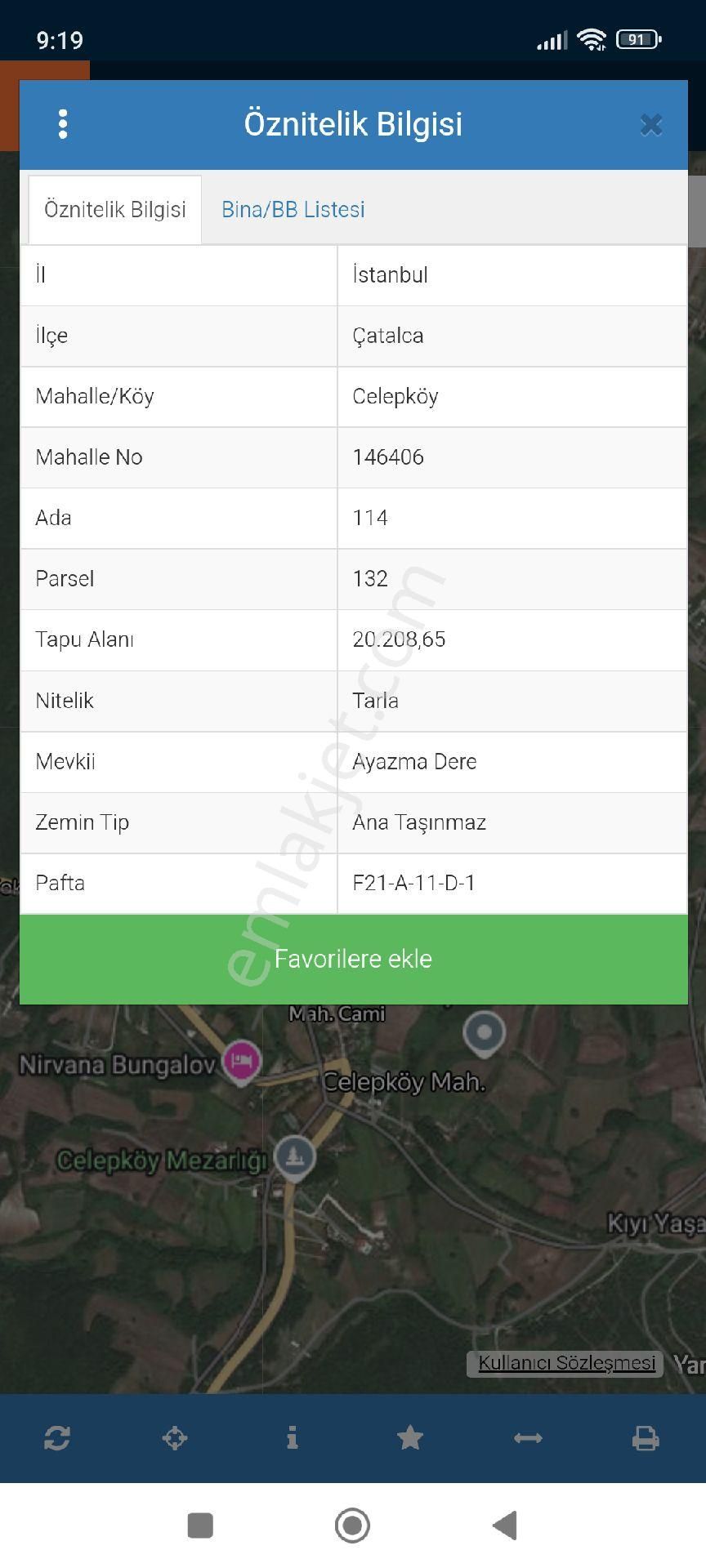Tap the printer icon

coord(646,1438)
